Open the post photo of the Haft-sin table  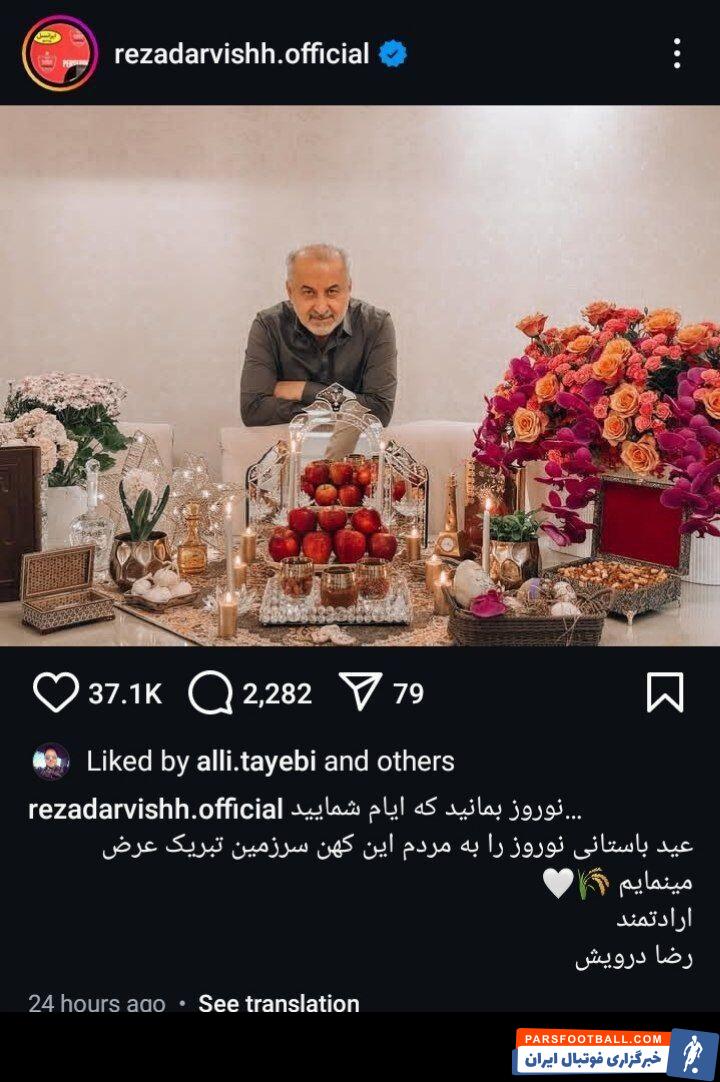tap(360, 385)
